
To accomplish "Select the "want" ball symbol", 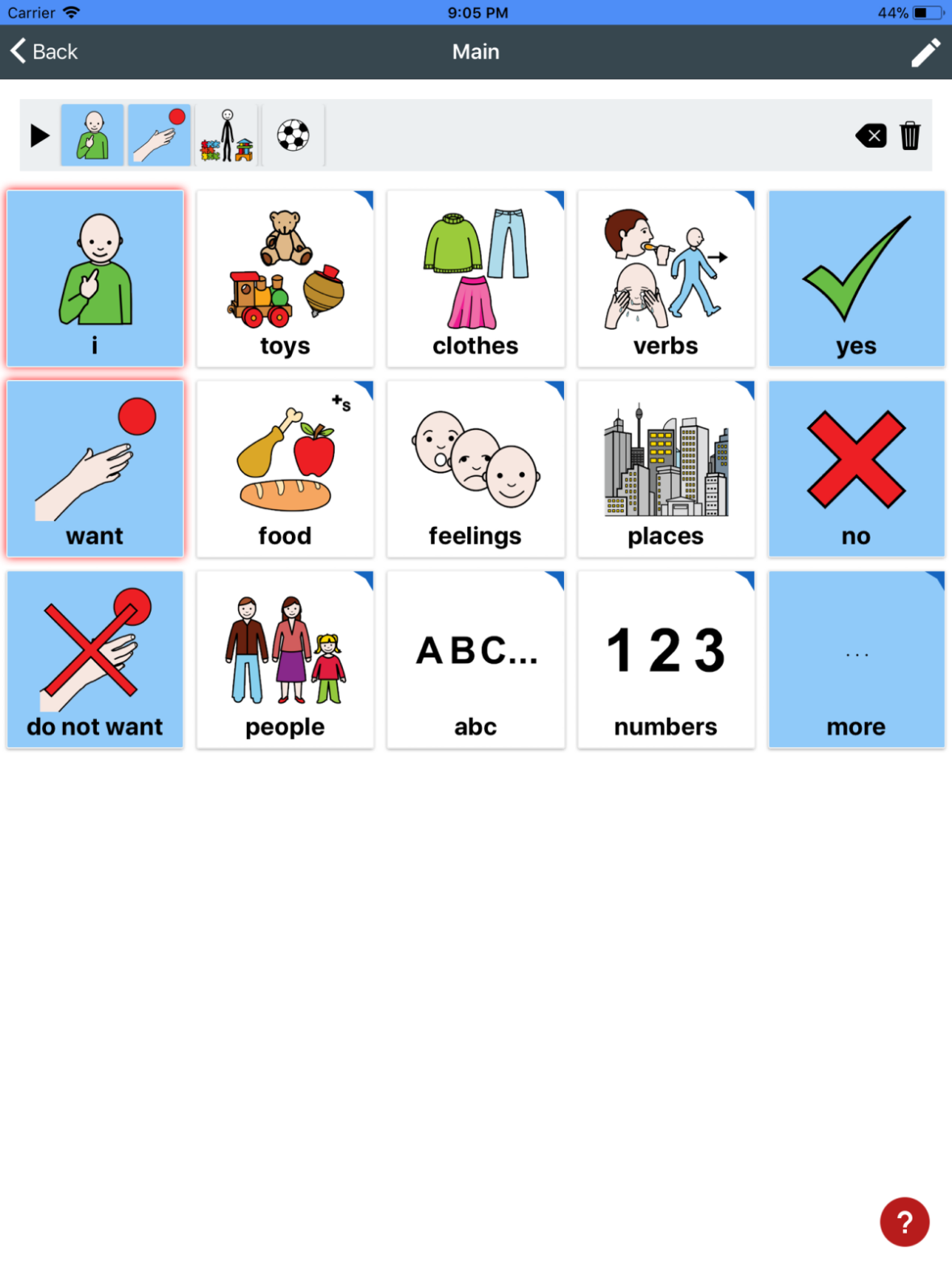I will [94, 468].
